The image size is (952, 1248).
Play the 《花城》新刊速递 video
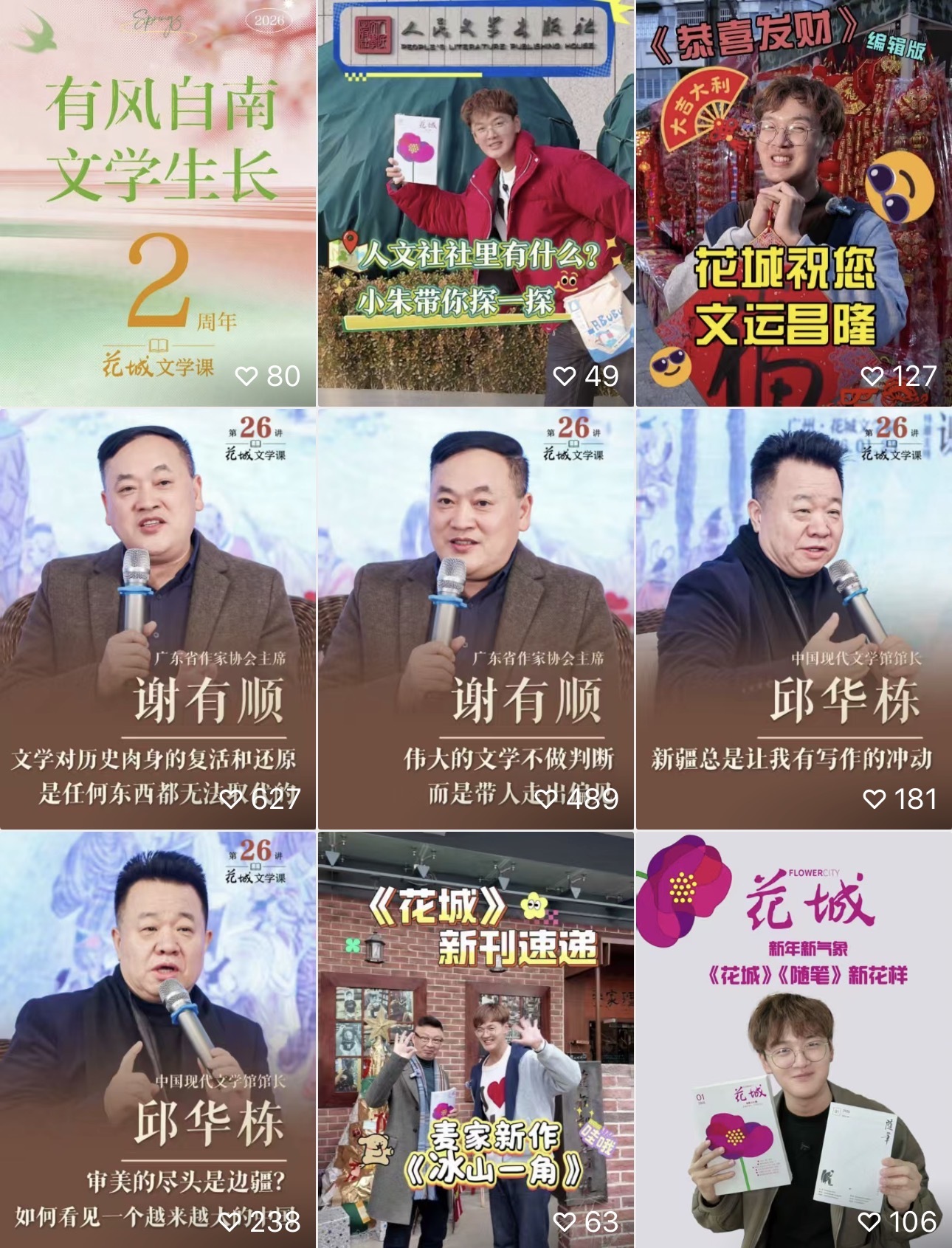(475, 1039)
